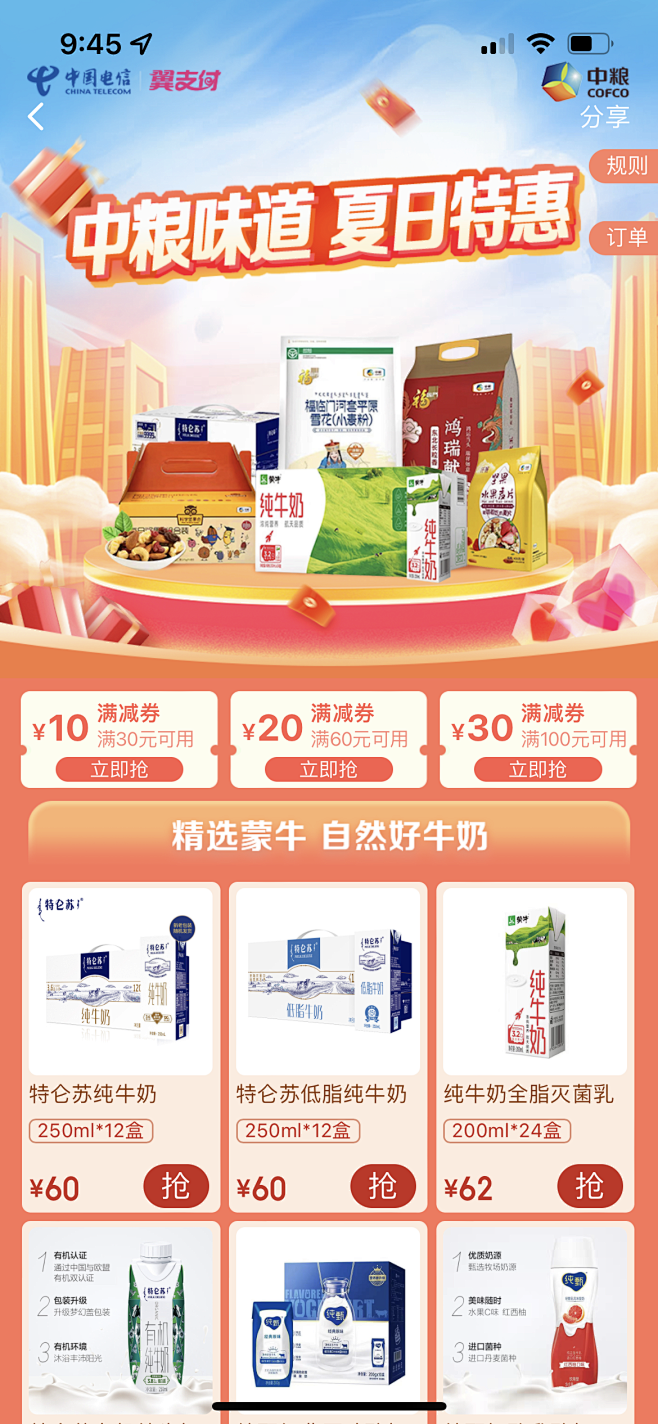Open the 规则 rules tab

[625, 165]
